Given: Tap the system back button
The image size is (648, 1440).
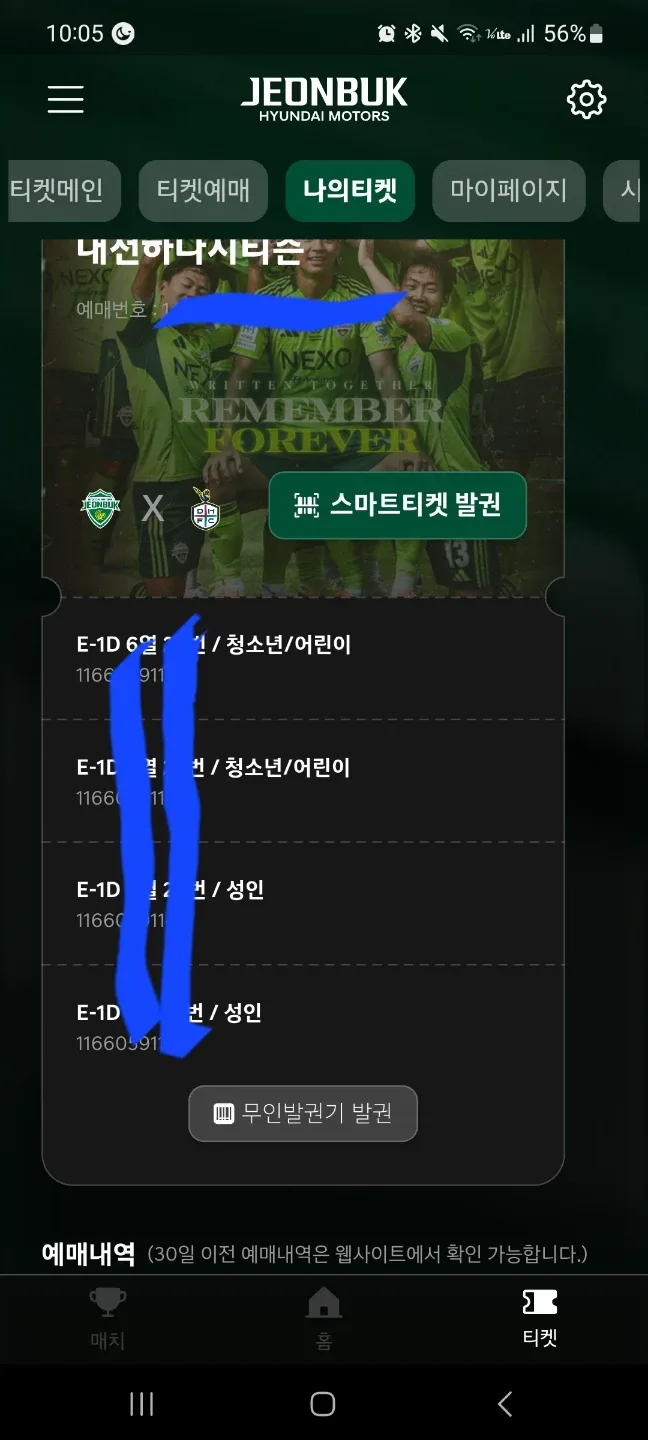Looking at the screenshot, I should 505,1404.
